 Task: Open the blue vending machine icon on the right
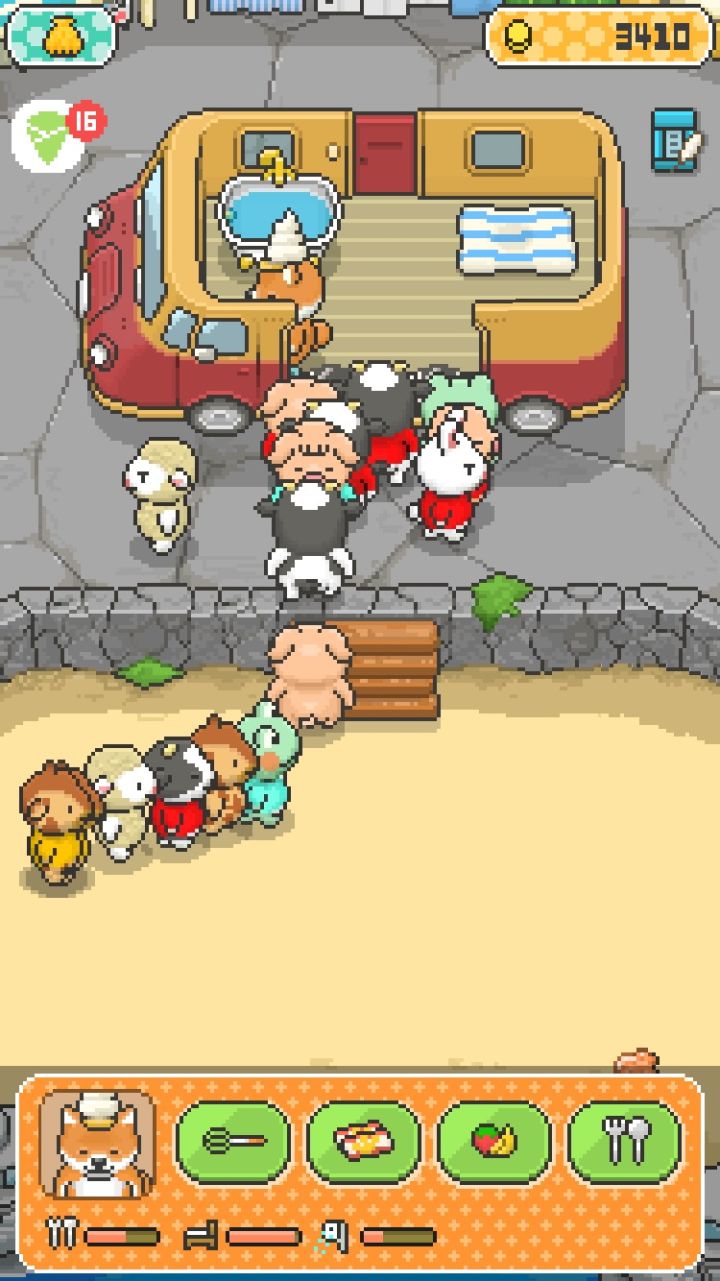672,140
